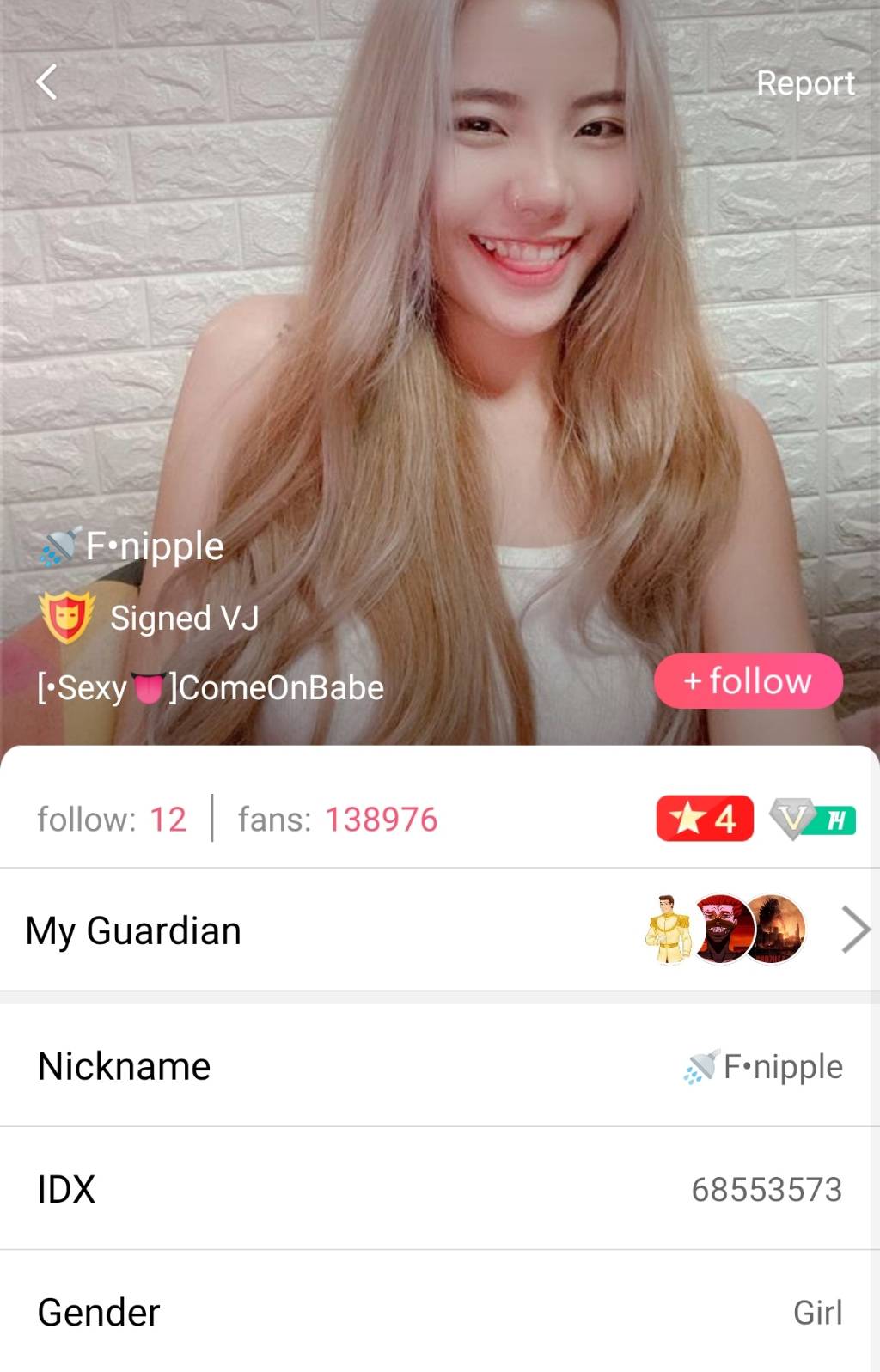View the fans count list
Viewport: 880px width, 1372px height.
(338, 820)
